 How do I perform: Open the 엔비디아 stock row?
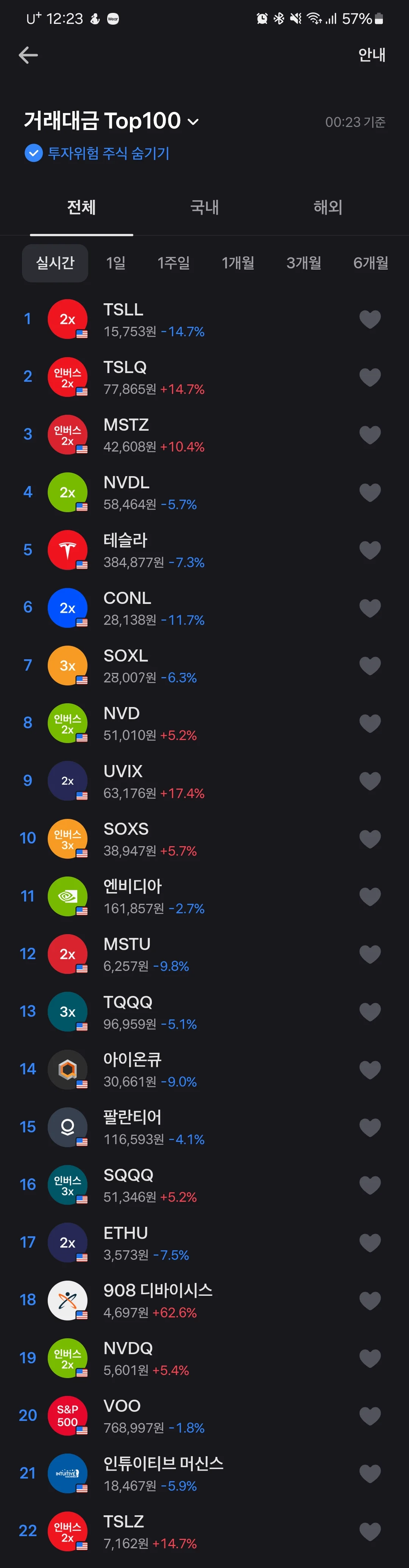[182, 896]
